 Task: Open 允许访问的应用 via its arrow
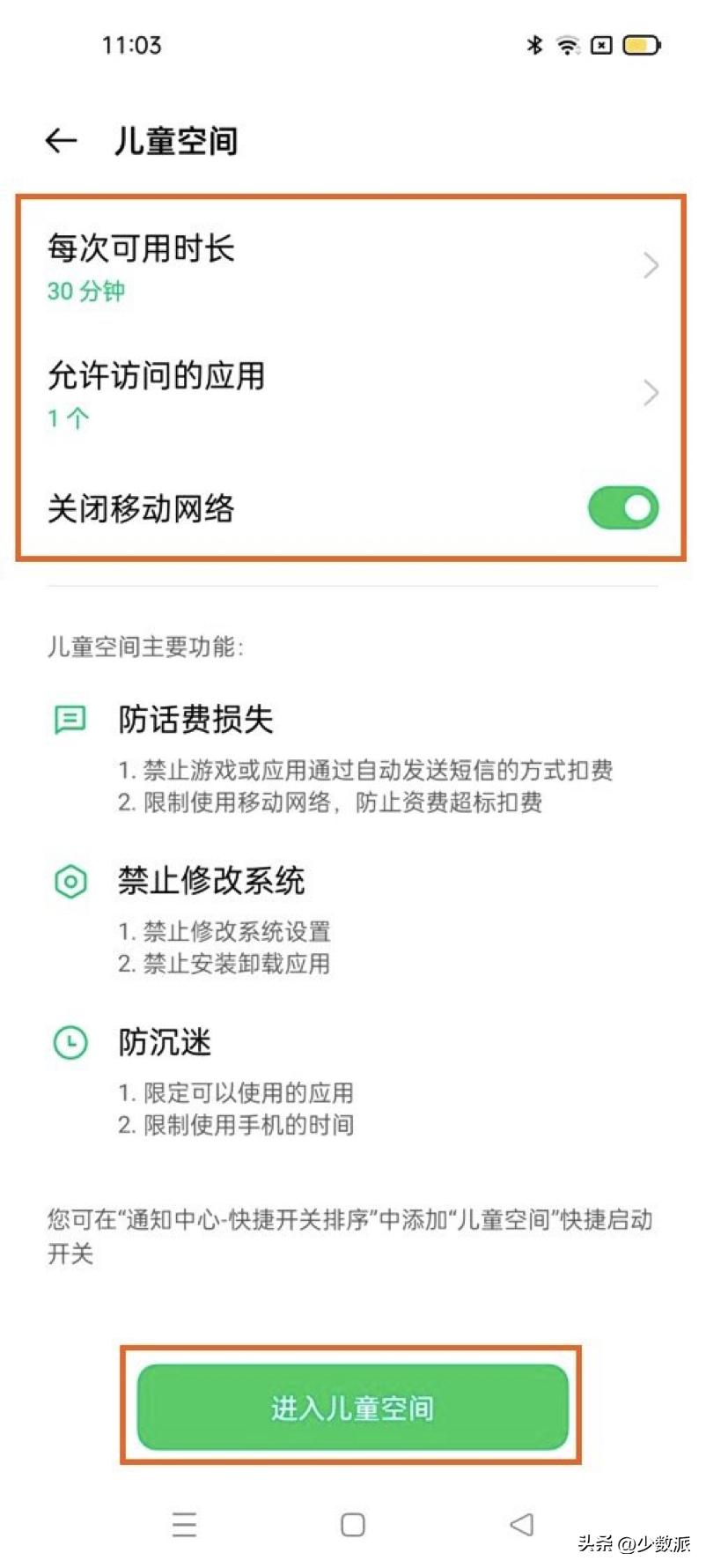point(651,392)
